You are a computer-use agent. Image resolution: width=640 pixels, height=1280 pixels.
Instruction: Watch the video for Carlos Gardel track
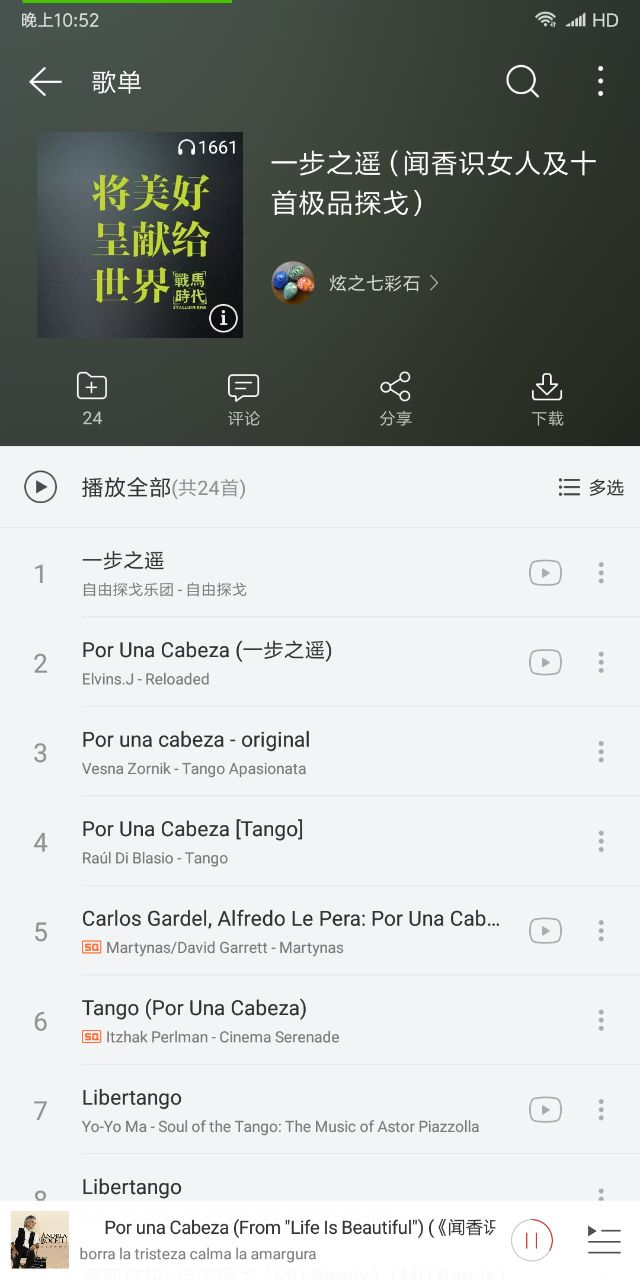pos(545,931)
